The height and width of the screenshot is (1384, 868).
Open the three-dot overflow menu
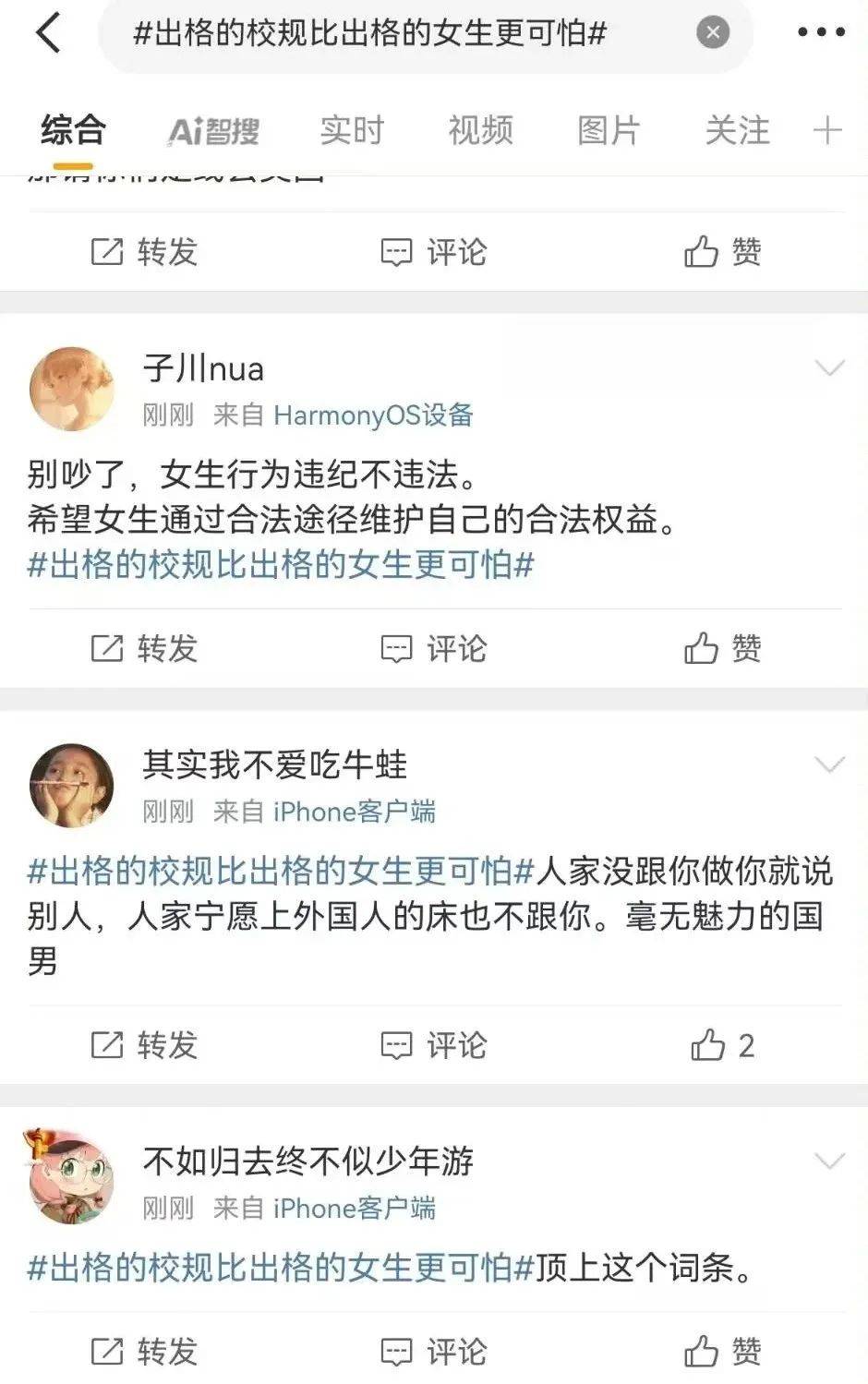821,33
